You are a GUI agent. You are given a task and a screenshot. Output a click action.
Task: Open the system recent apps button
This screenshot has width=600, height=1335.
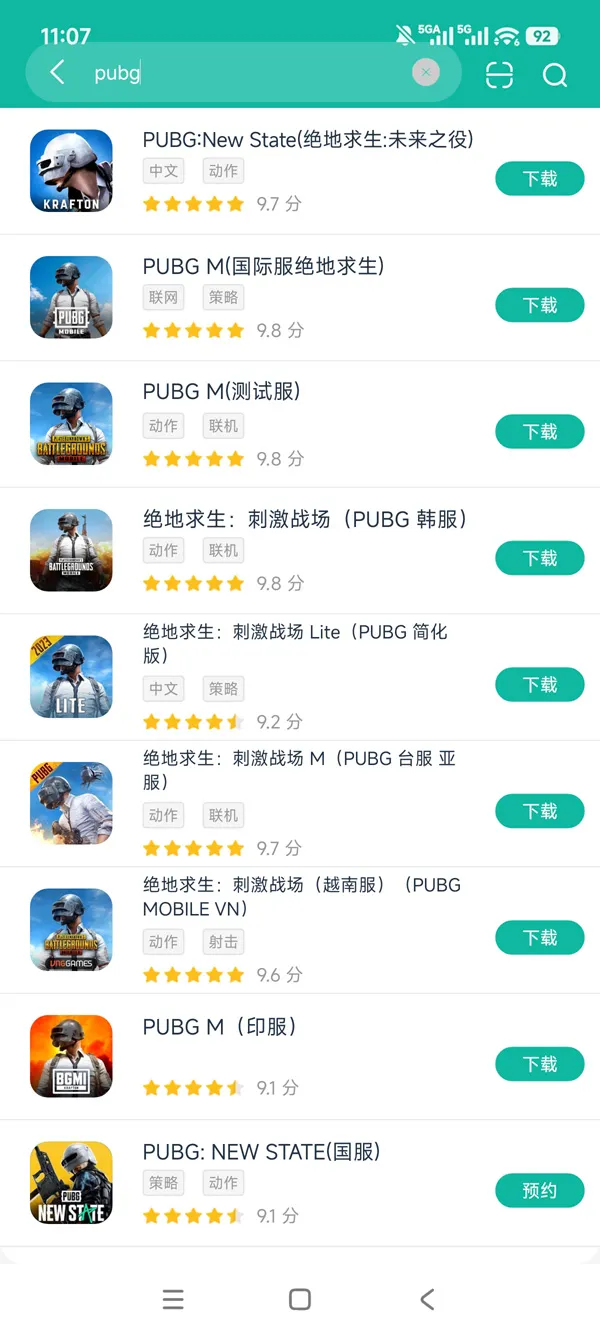tap(173, 1299)
